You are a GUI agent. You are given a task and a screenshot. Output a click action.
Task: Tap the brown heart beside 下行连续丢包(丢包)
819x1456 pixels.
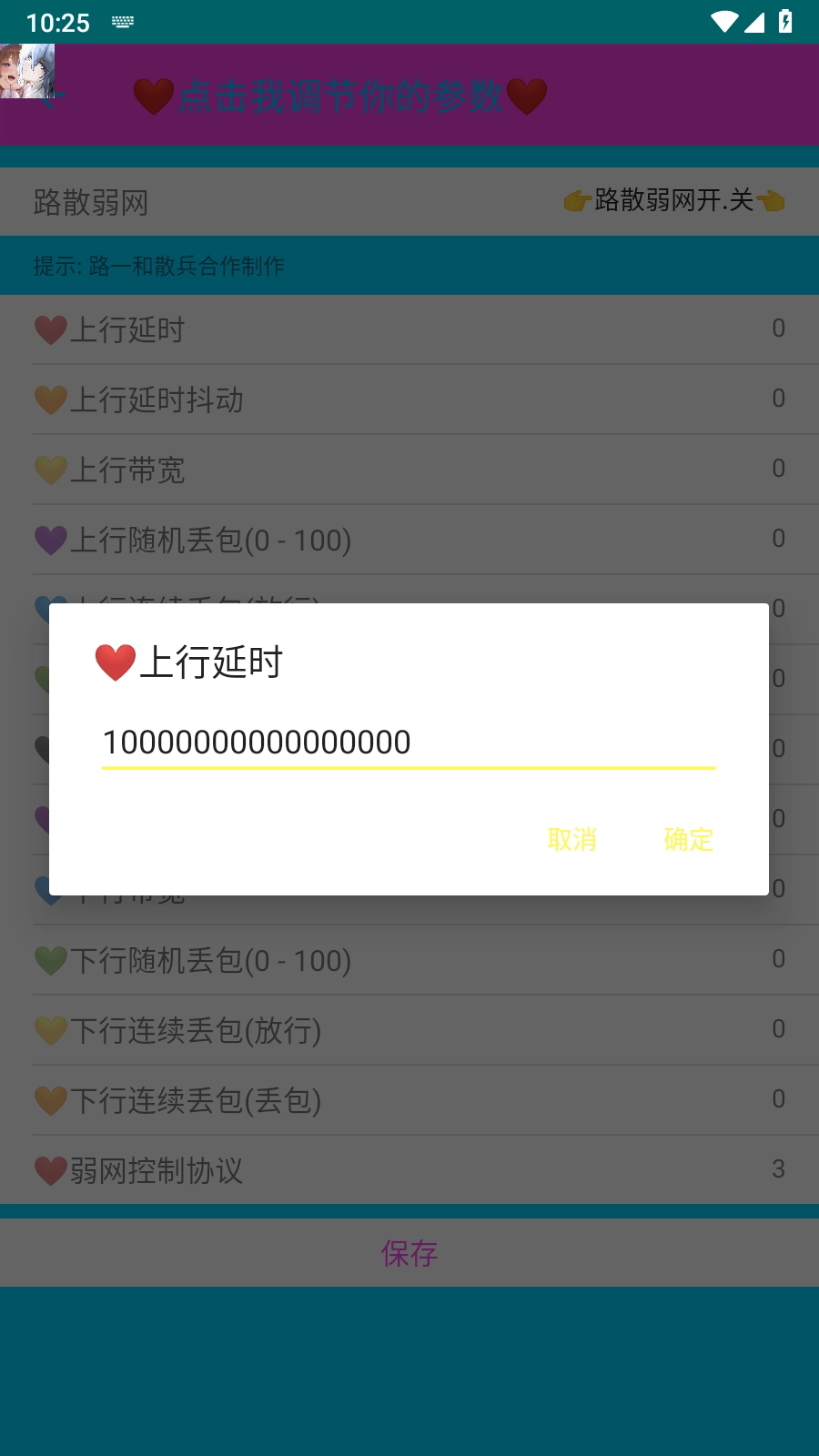coord(51,1099)
